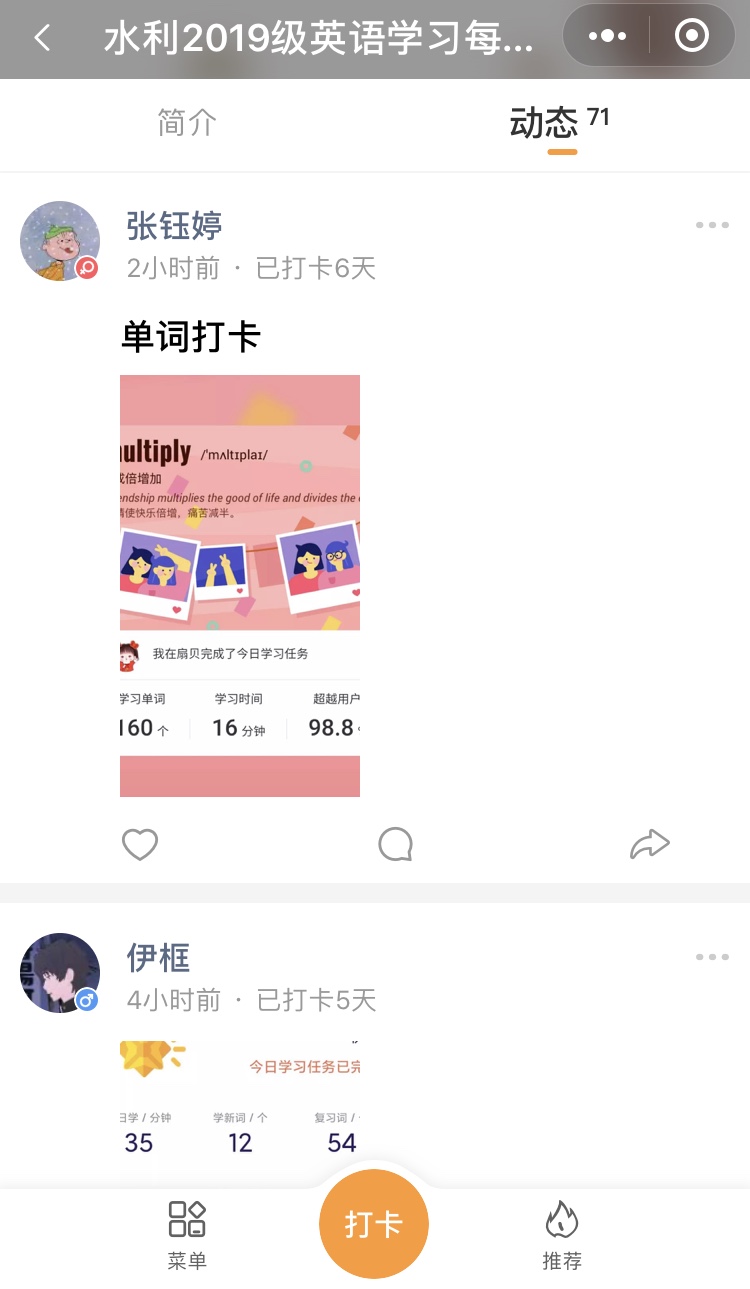Go to the 推荐 tab
750x1289 pixels.
click(x=562, y=1233)
